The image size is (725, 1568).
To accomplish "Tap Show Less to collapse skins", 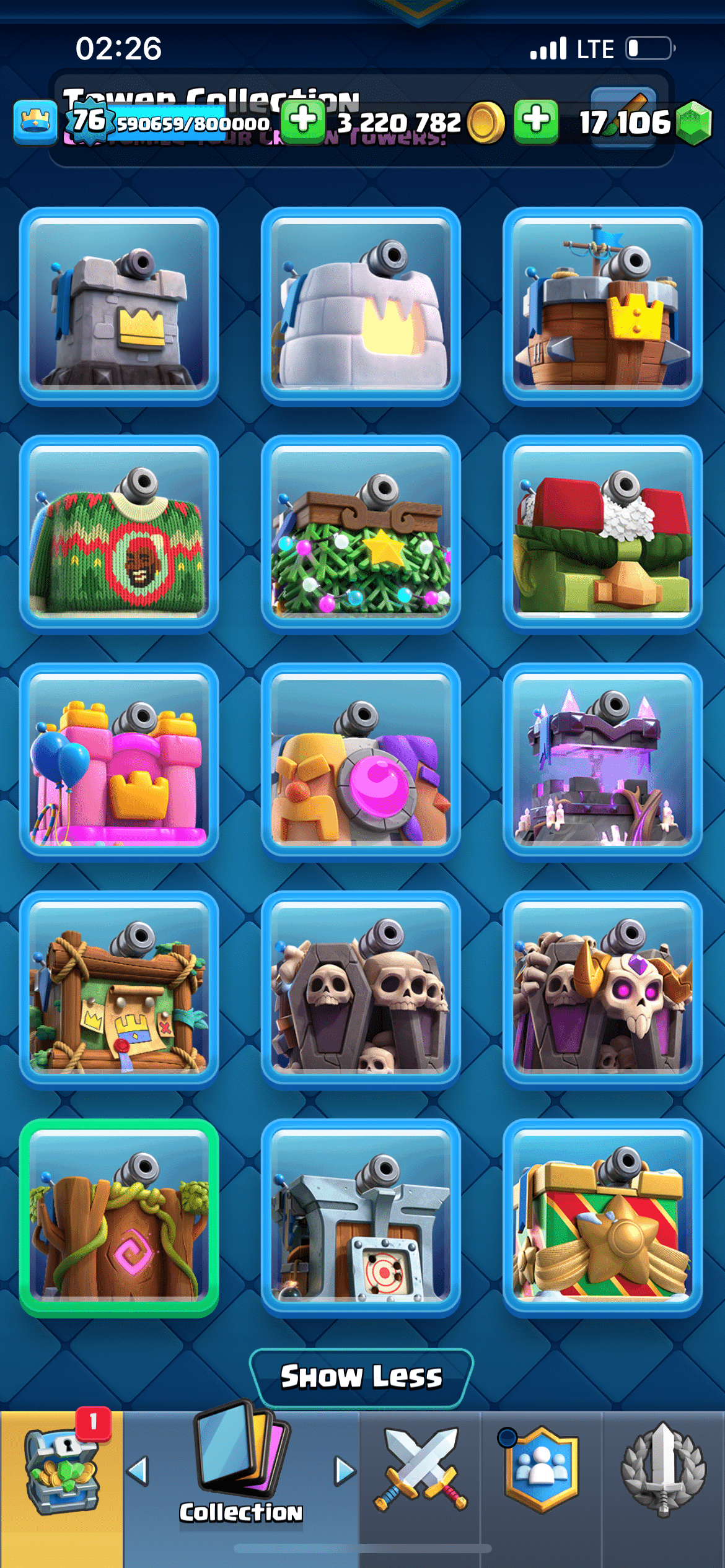I will coord(361,1377).
